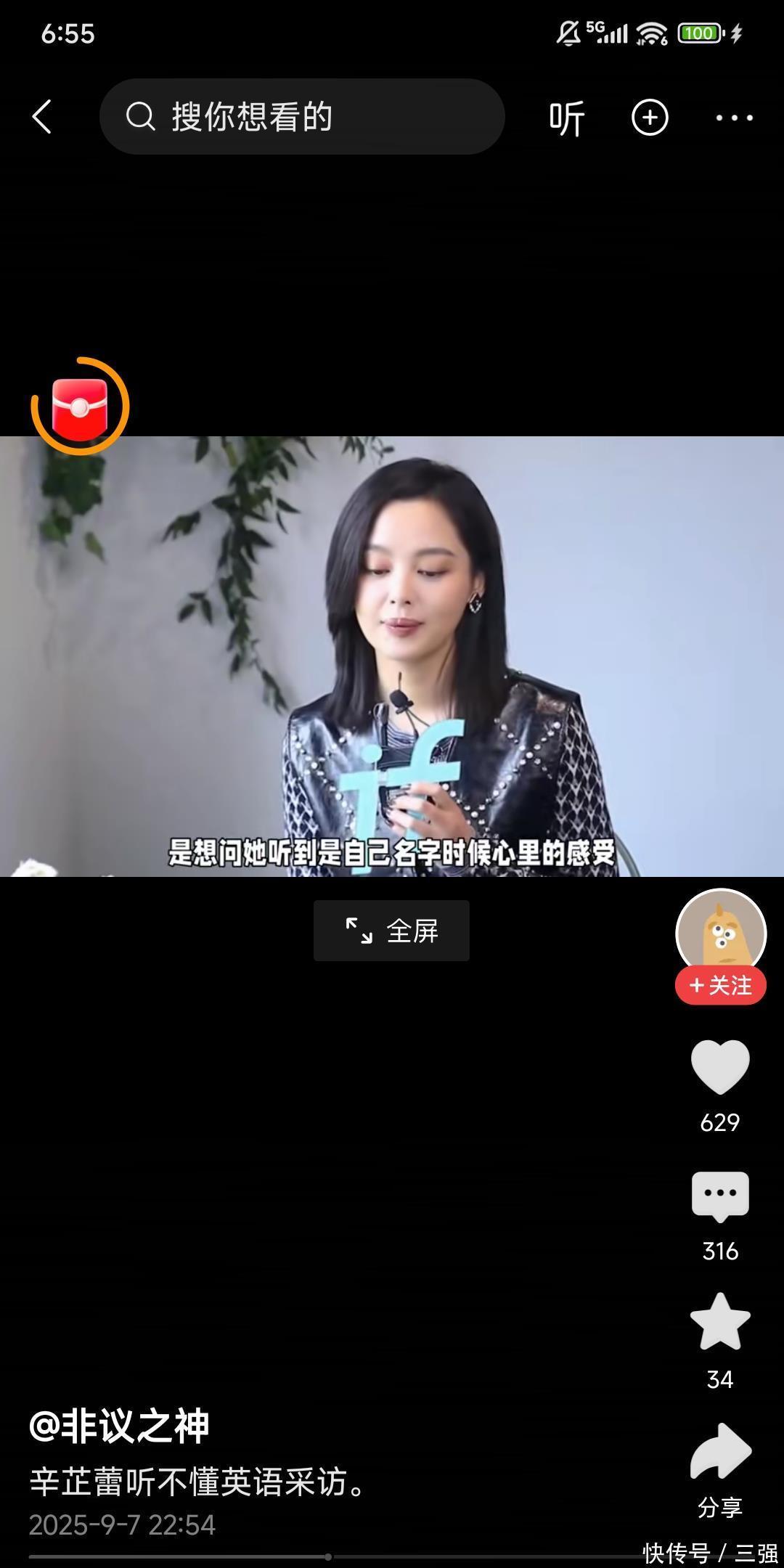Favorite this video with the star
The height and width of the screenshot is (1568, 784).
coord(719,1323)
